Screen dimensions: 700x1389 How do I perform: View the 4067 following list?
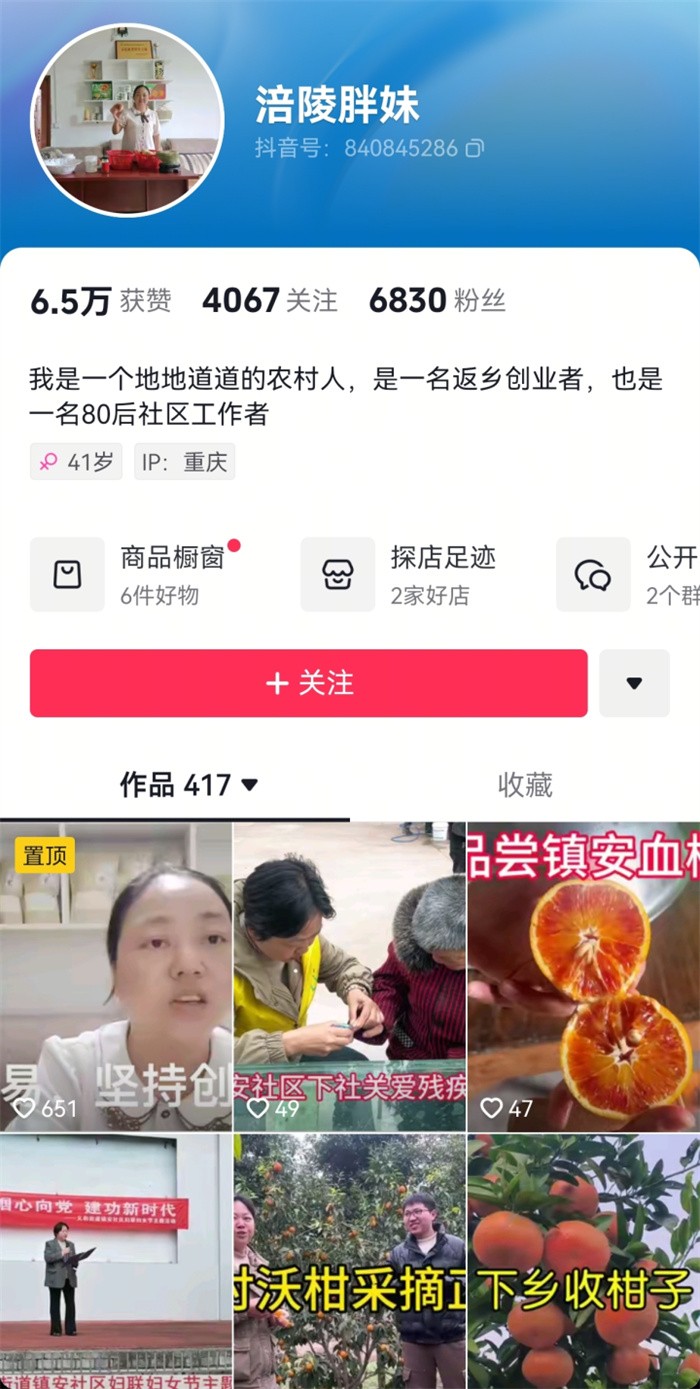pyautogui.click(x=269, y=300)
